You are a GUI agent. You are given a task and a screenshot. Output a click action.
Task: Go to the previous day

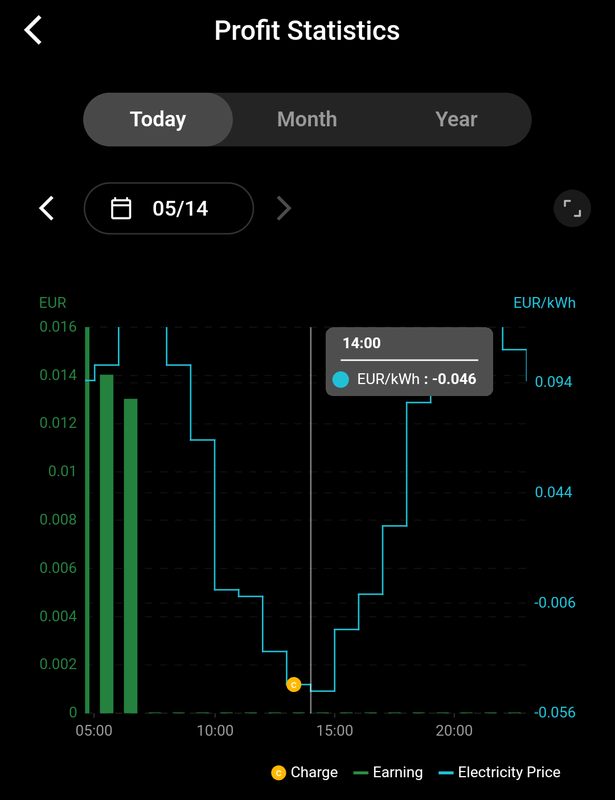[46, 208]
